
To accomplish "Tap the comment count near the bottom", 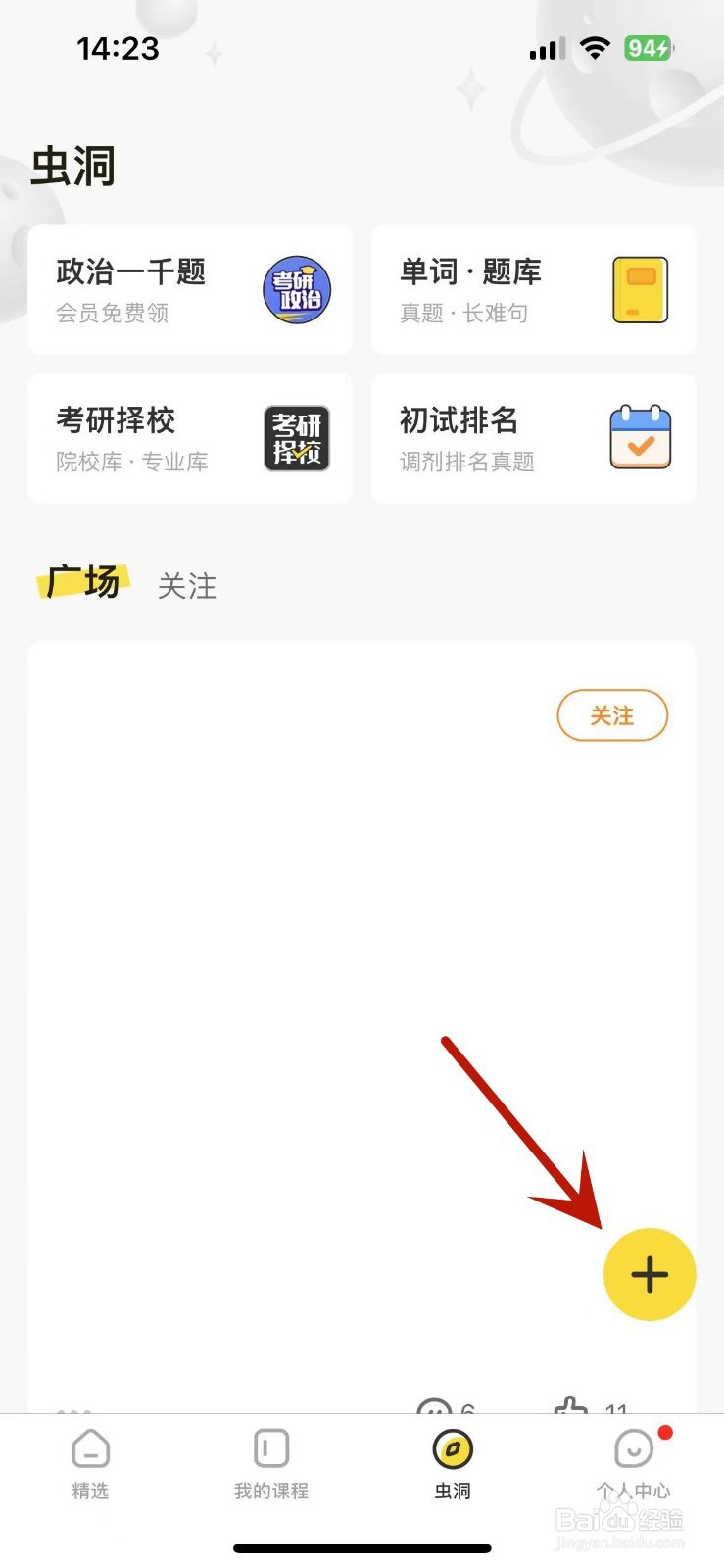I will tap(446, 1408).
